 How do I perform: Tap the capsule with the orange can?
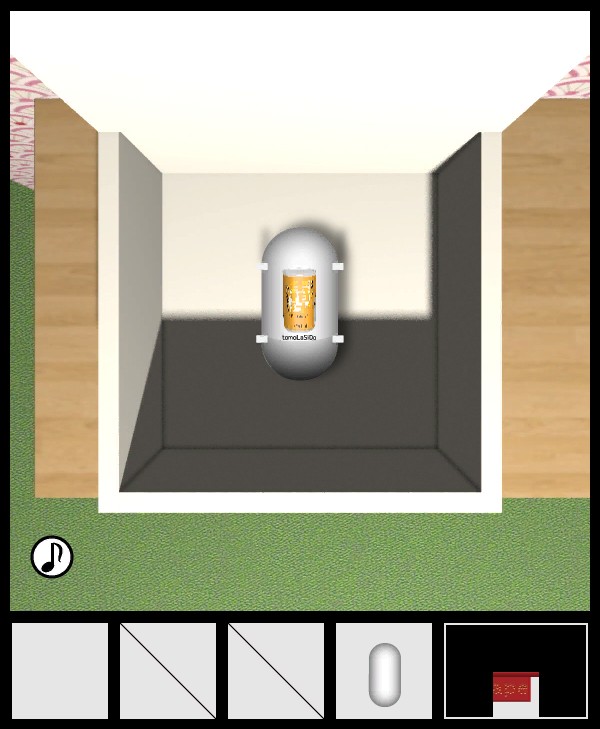click(x=300, y=302)
